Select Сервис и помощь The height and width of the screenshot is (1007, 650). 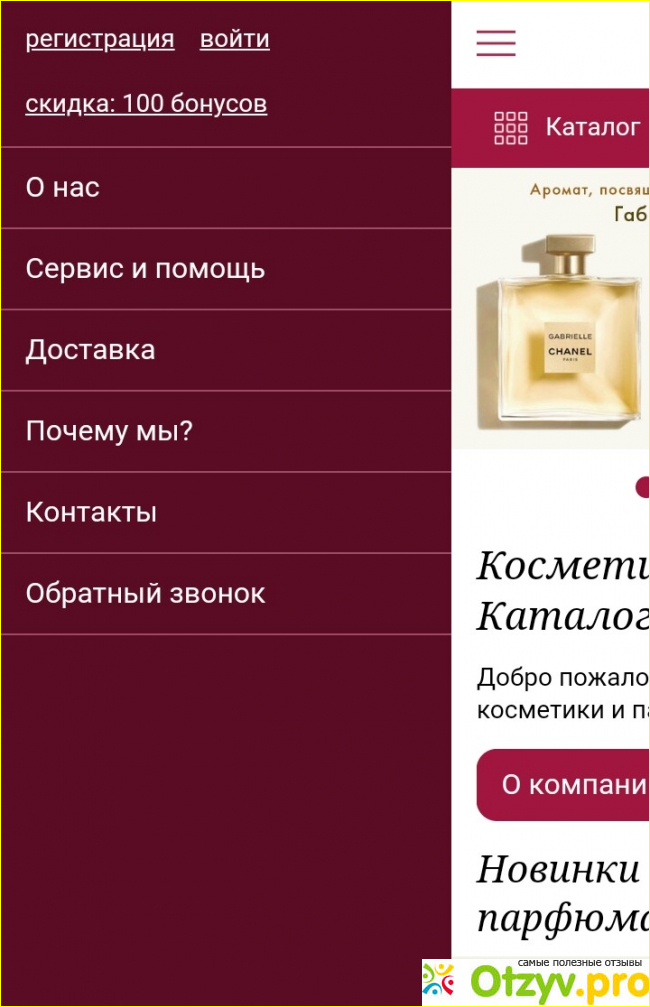(145, 268)
